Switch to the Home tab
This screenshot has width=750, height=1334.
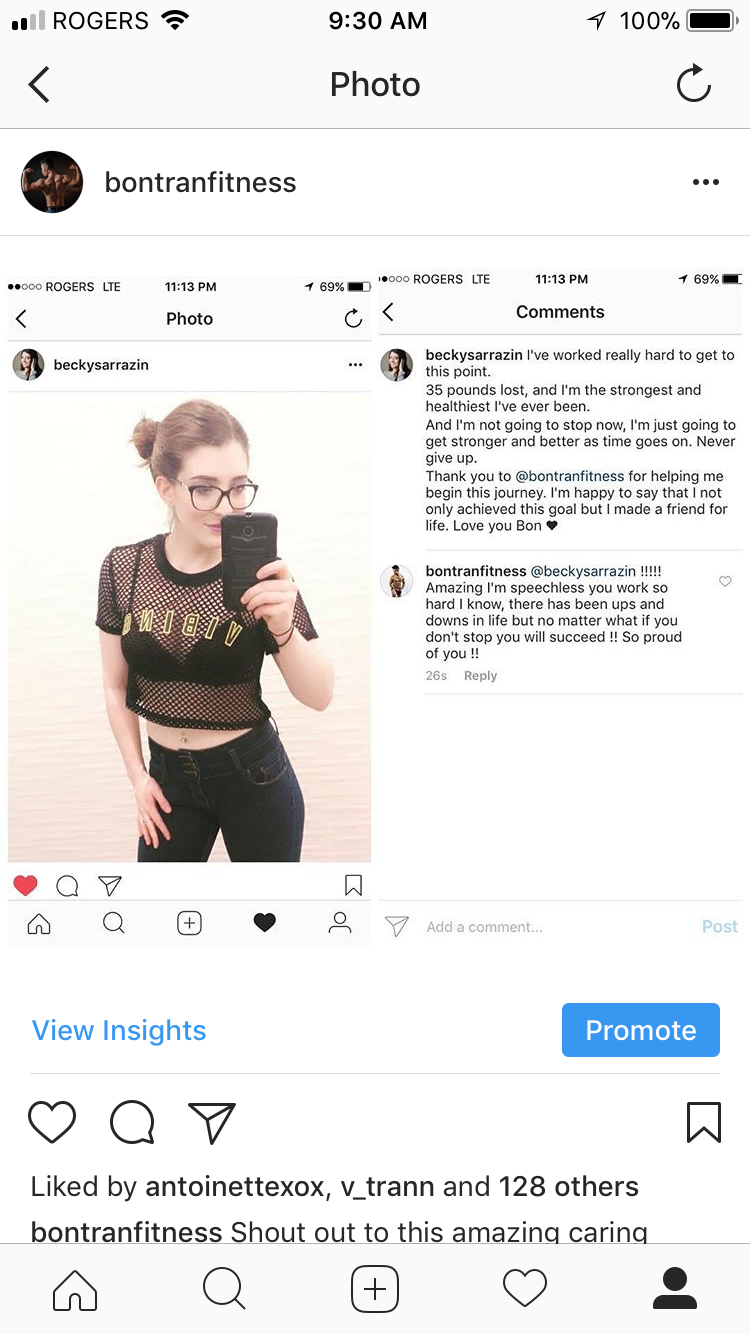coord(75,1289)
